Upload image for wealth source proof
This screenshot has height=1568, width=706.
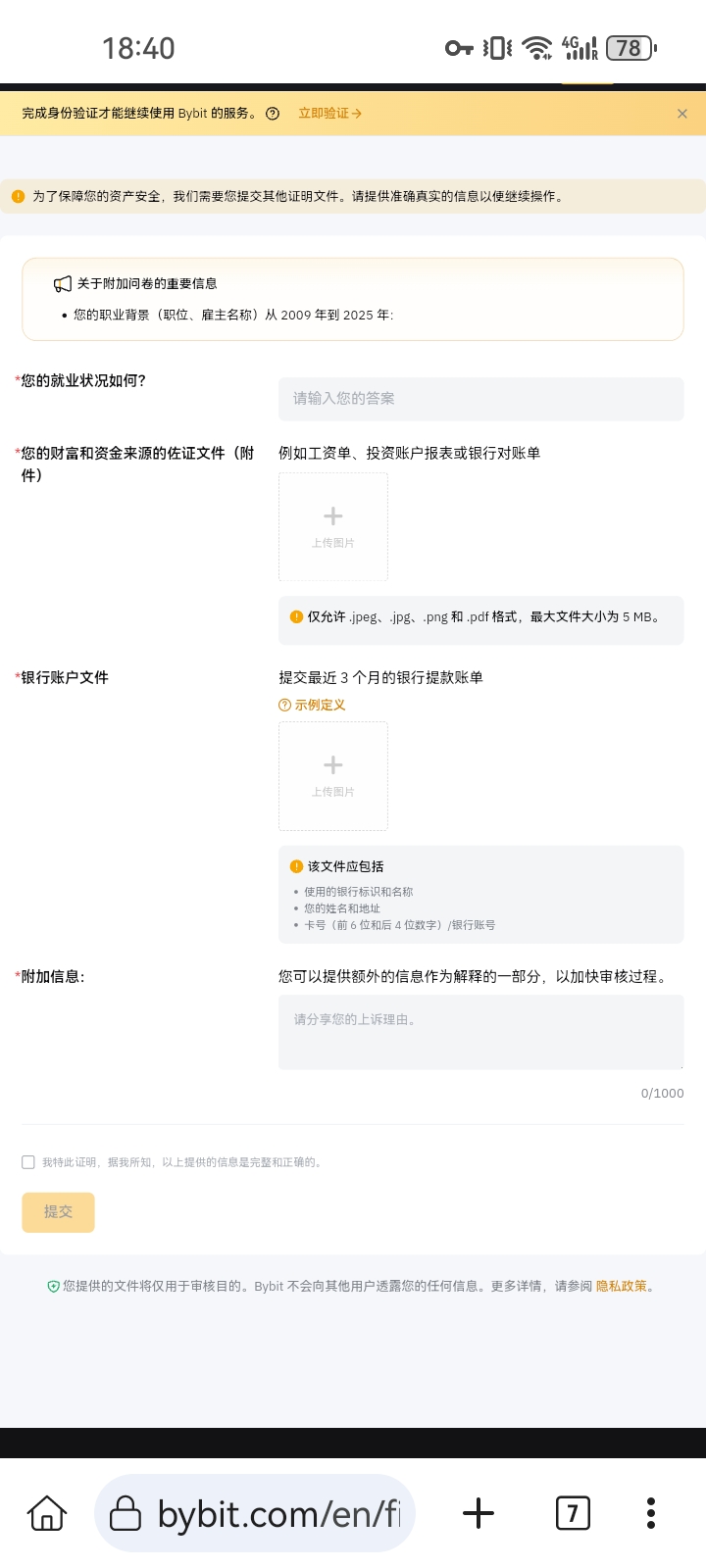click(x=333, y=526)
